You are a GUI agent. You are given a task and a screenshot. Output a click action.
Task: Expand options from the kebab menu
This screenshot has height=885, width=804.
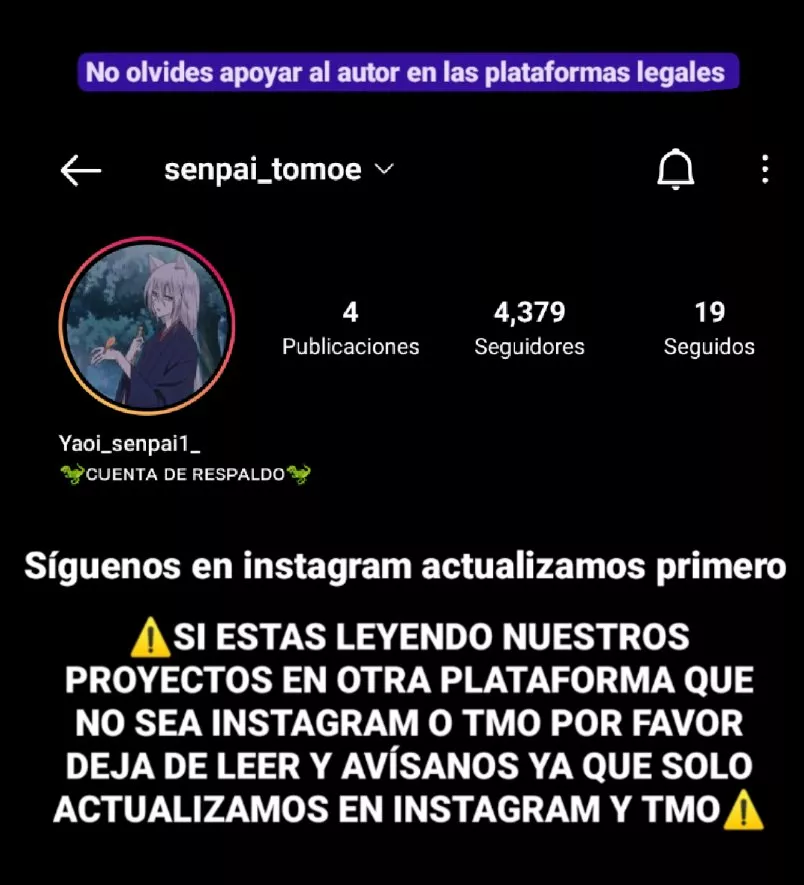click(x=764, y=169)
